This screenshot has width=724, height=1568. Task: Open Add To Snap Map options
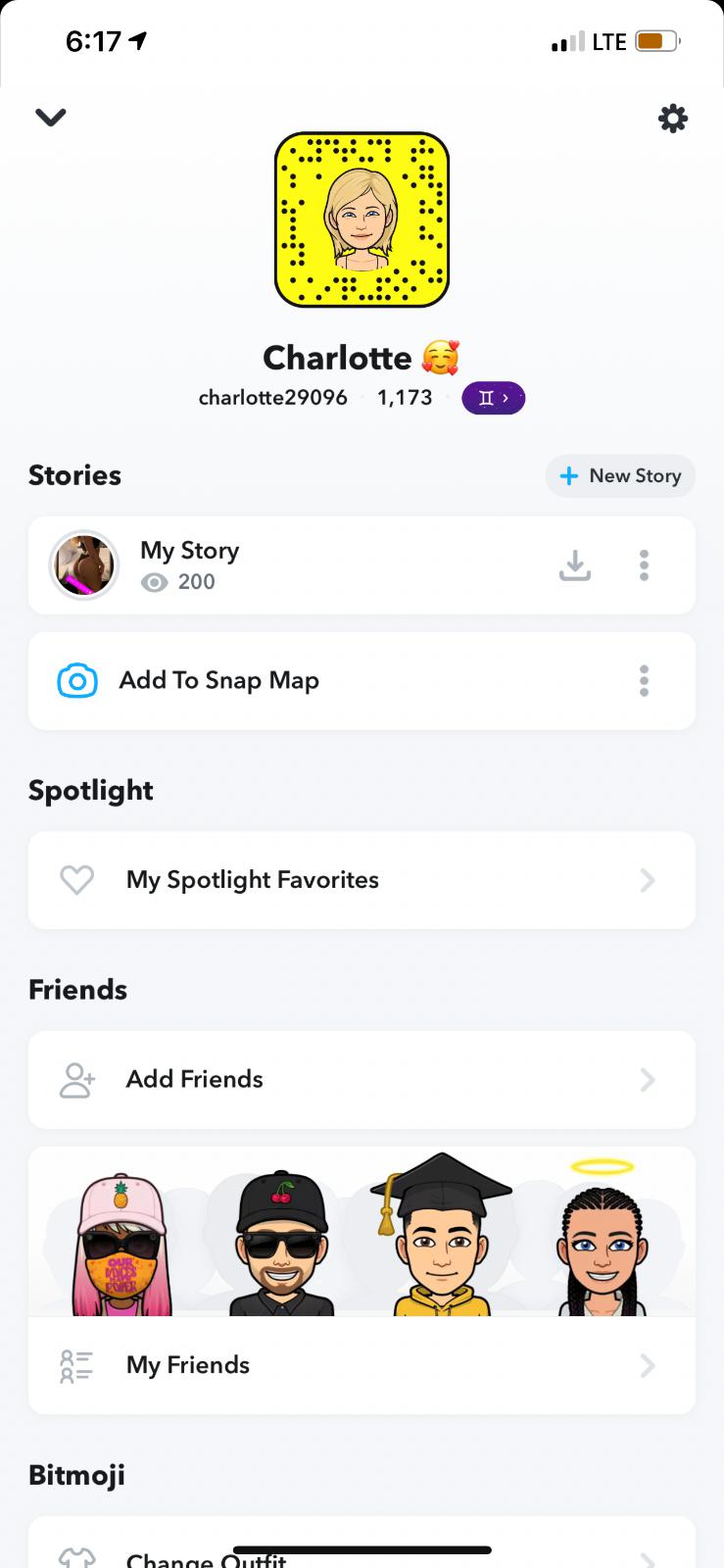644,681
